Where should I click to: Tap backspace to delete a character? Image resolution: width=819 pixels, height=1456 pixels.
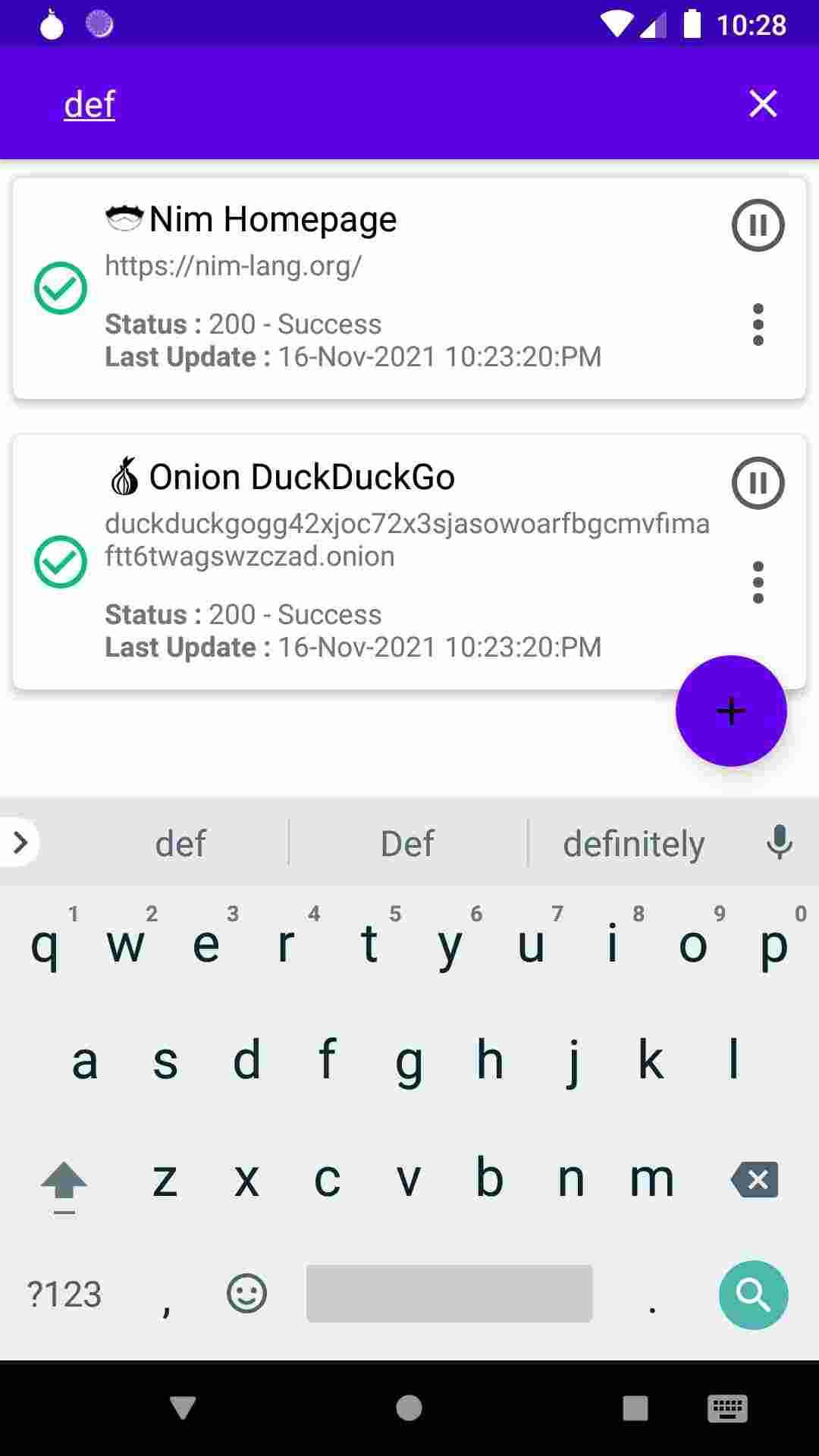coord(754,1178)
